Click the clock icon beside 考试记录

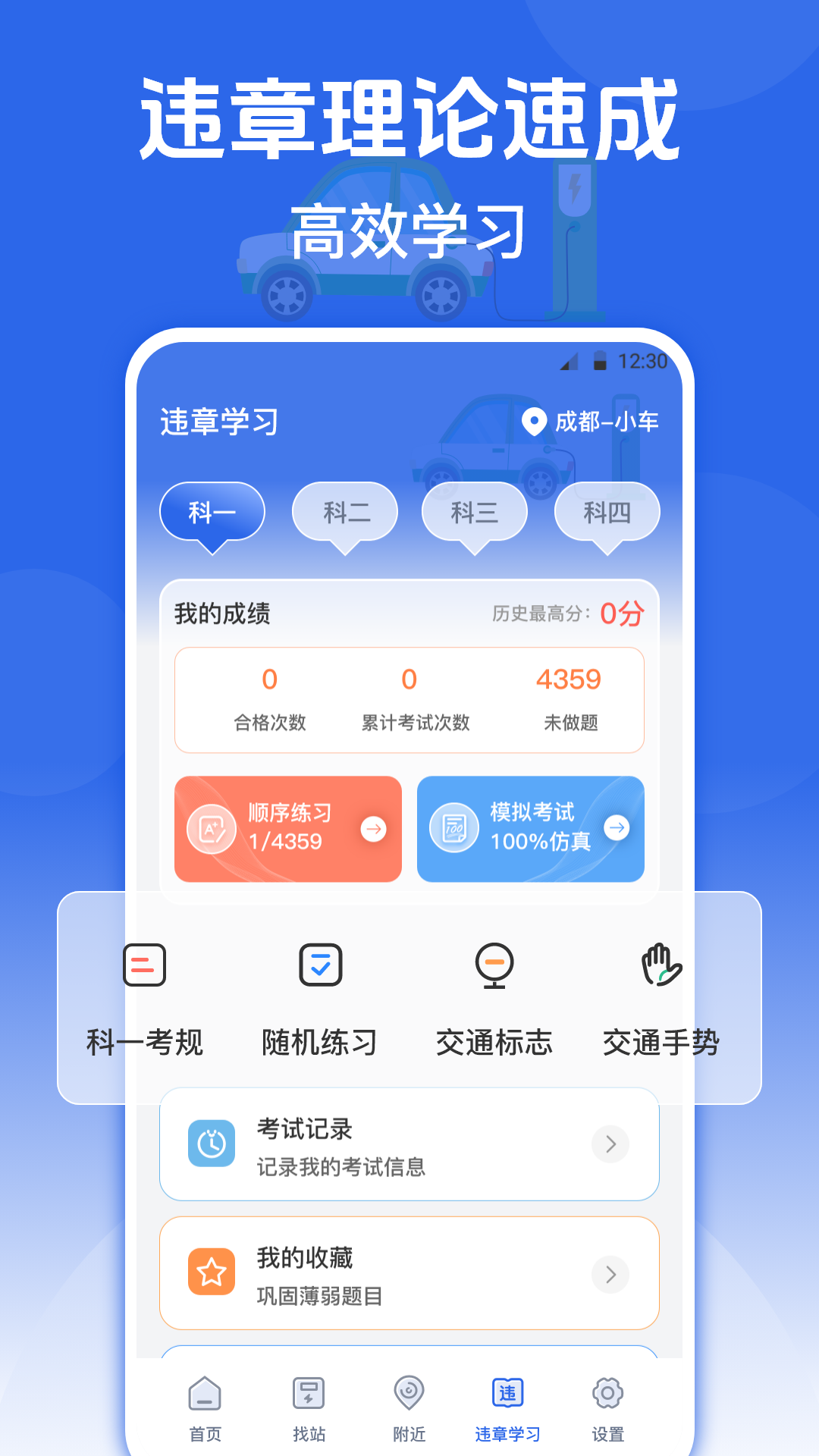[x=212, y=1145]
